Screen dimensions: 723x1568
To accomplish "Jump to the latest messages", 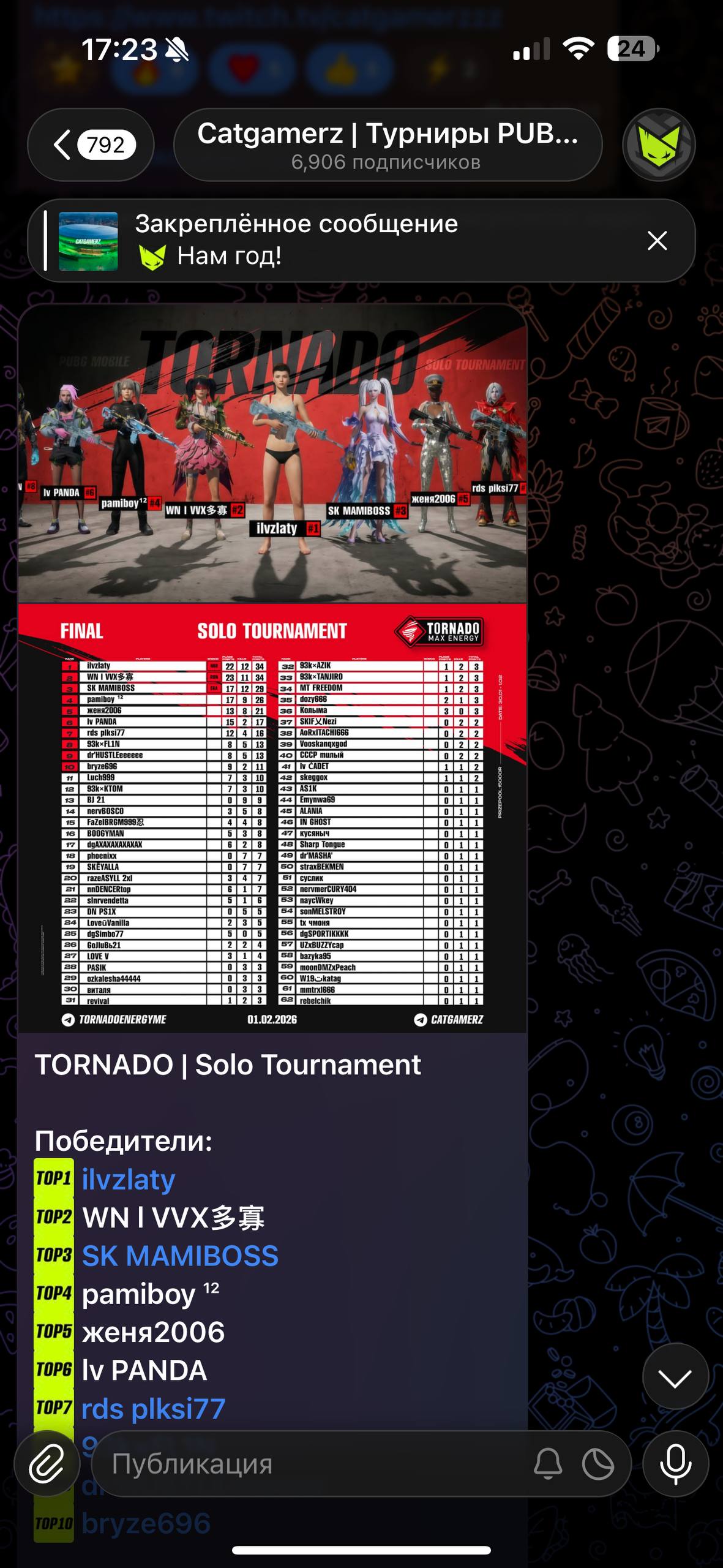I will point(675,1377).
